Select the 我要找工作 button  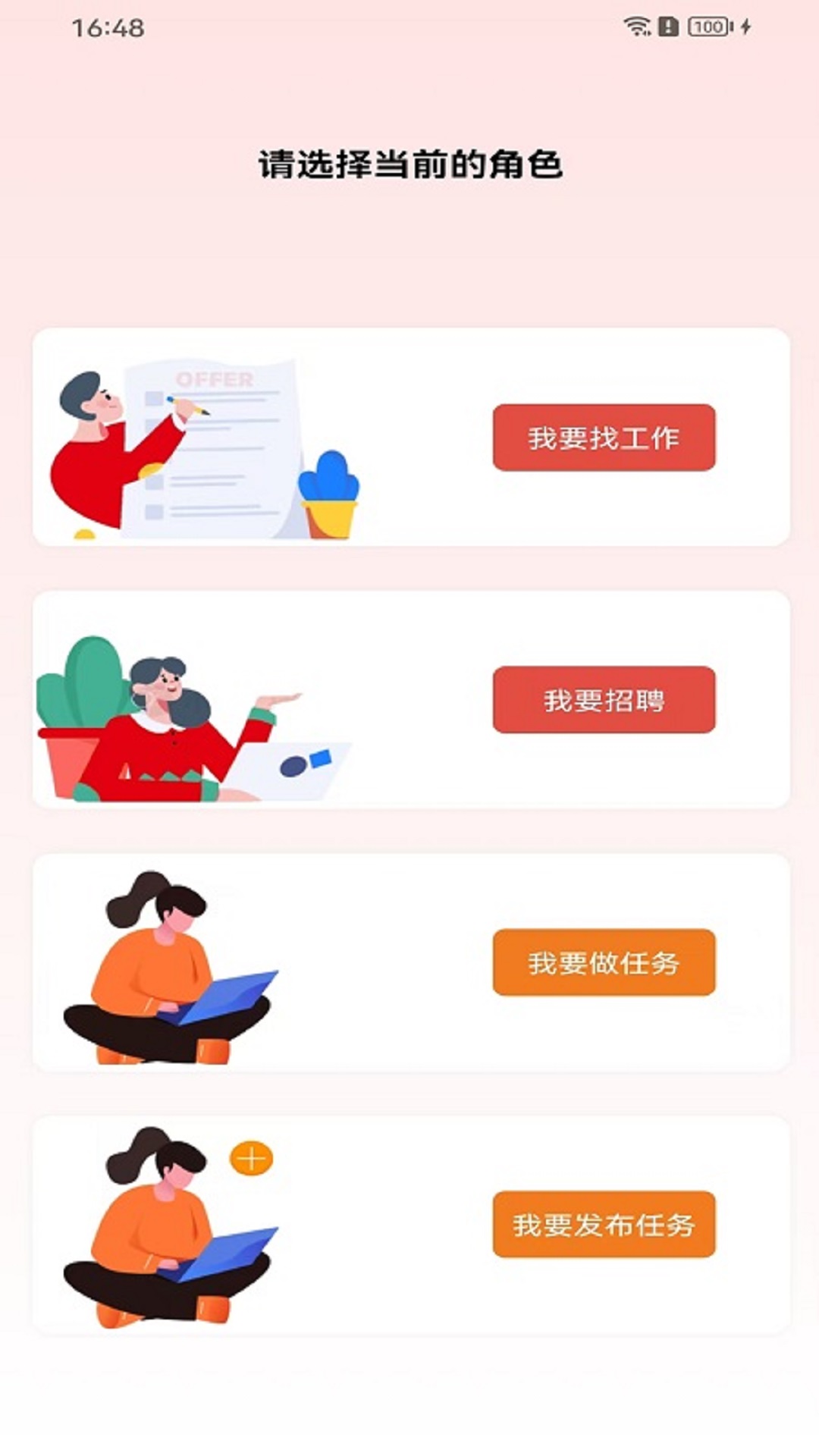coord(604,438)
